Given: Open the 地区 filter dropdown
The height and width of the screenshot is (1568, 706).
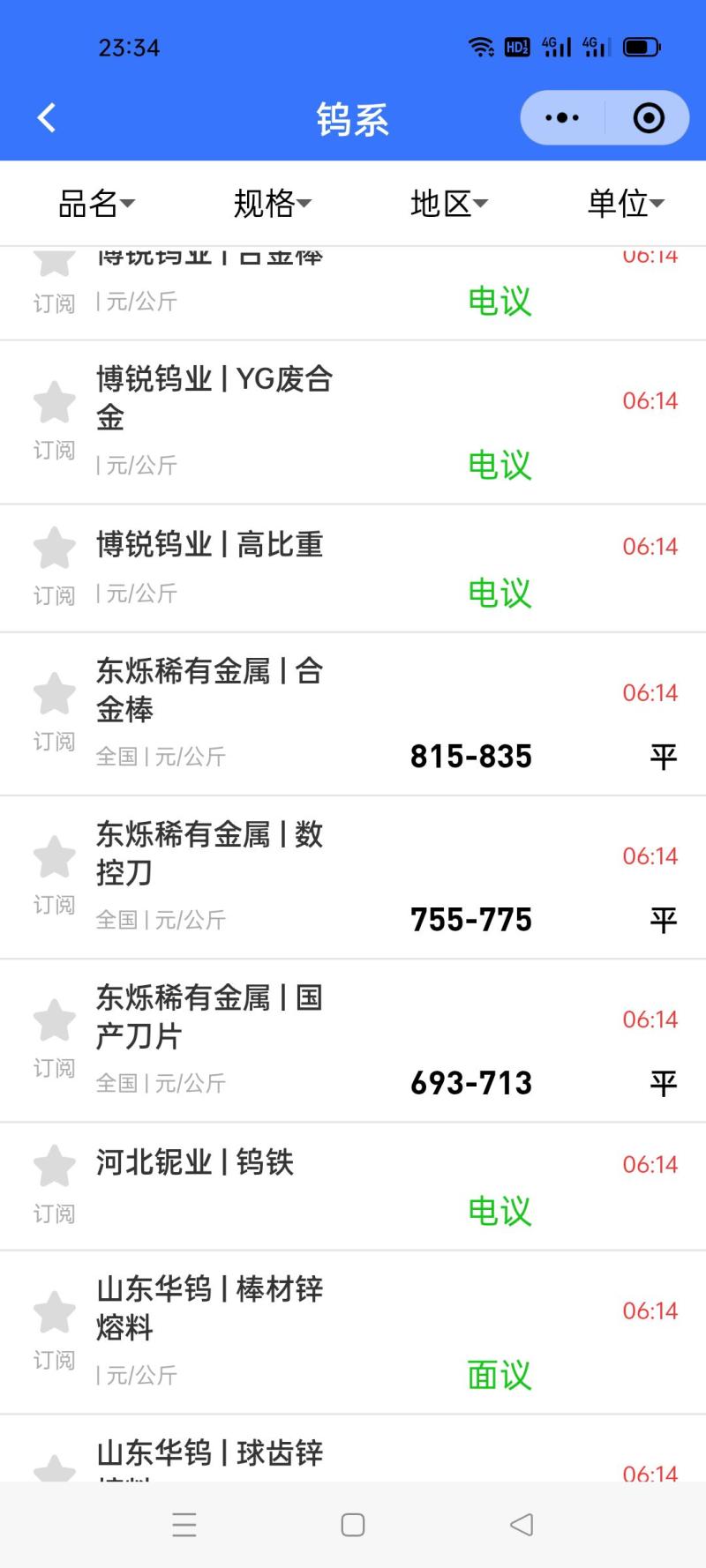Looking at the screenshot, I should point(448,204).
